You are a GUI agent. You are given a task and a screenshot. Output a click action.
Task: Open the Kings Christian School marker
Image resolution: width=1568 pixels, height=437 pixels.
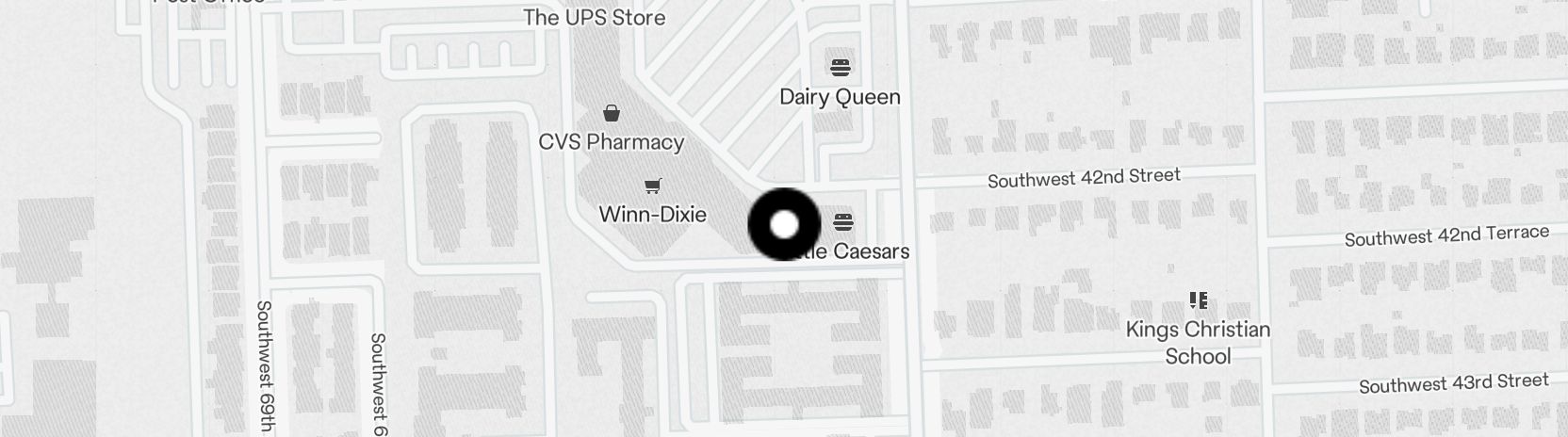[1198, 301]
